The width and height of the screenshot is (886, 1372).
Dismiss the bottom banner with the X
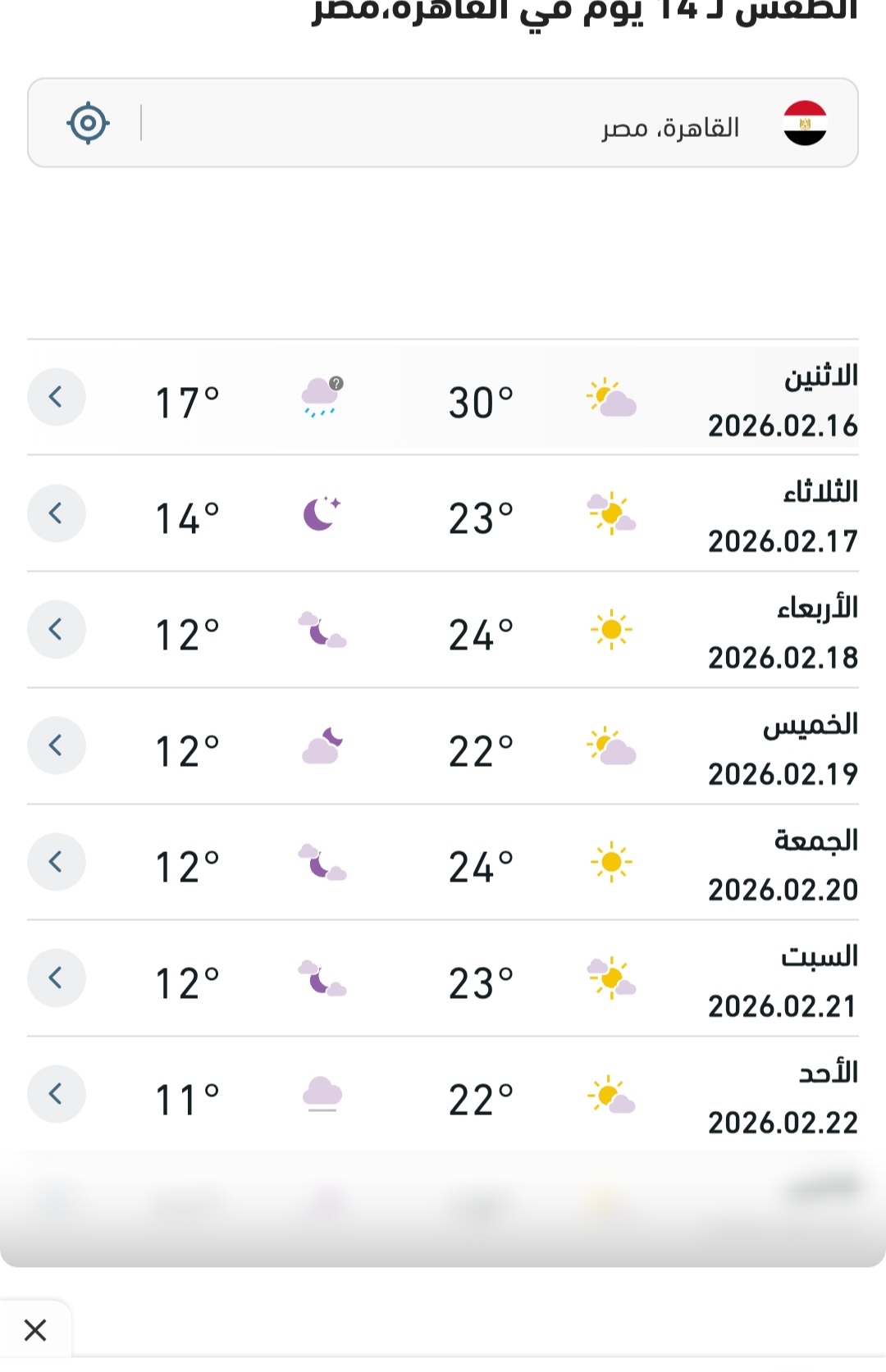[x=35, y=1329]
